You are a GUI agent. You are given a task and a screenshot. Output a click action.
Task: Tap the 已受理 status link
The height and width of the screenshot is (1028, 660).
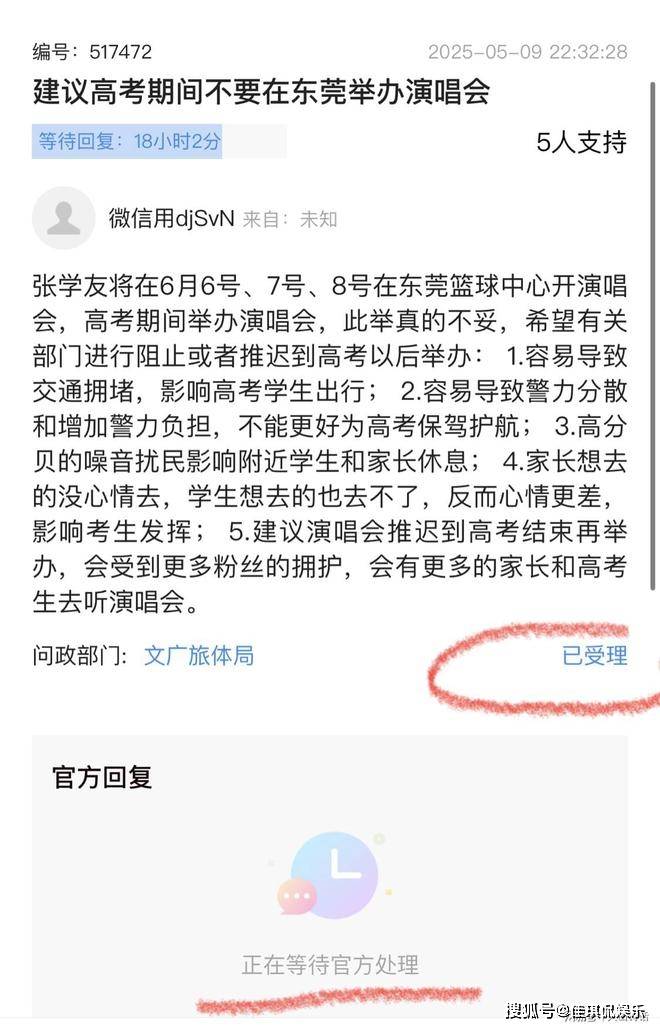594,656
